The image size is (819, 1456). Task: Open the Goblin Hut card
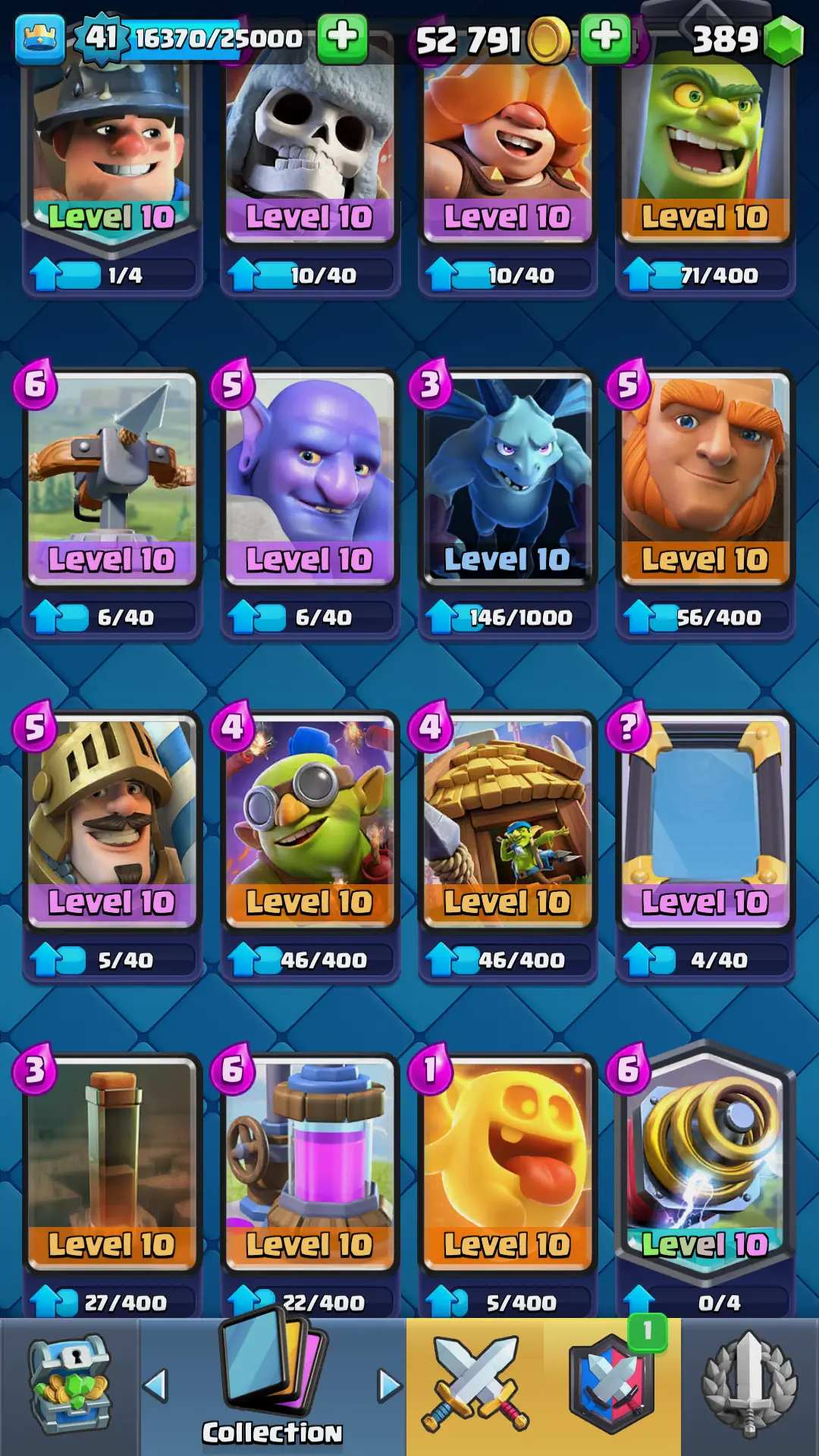pyautogui.click(x=507, y=821)
